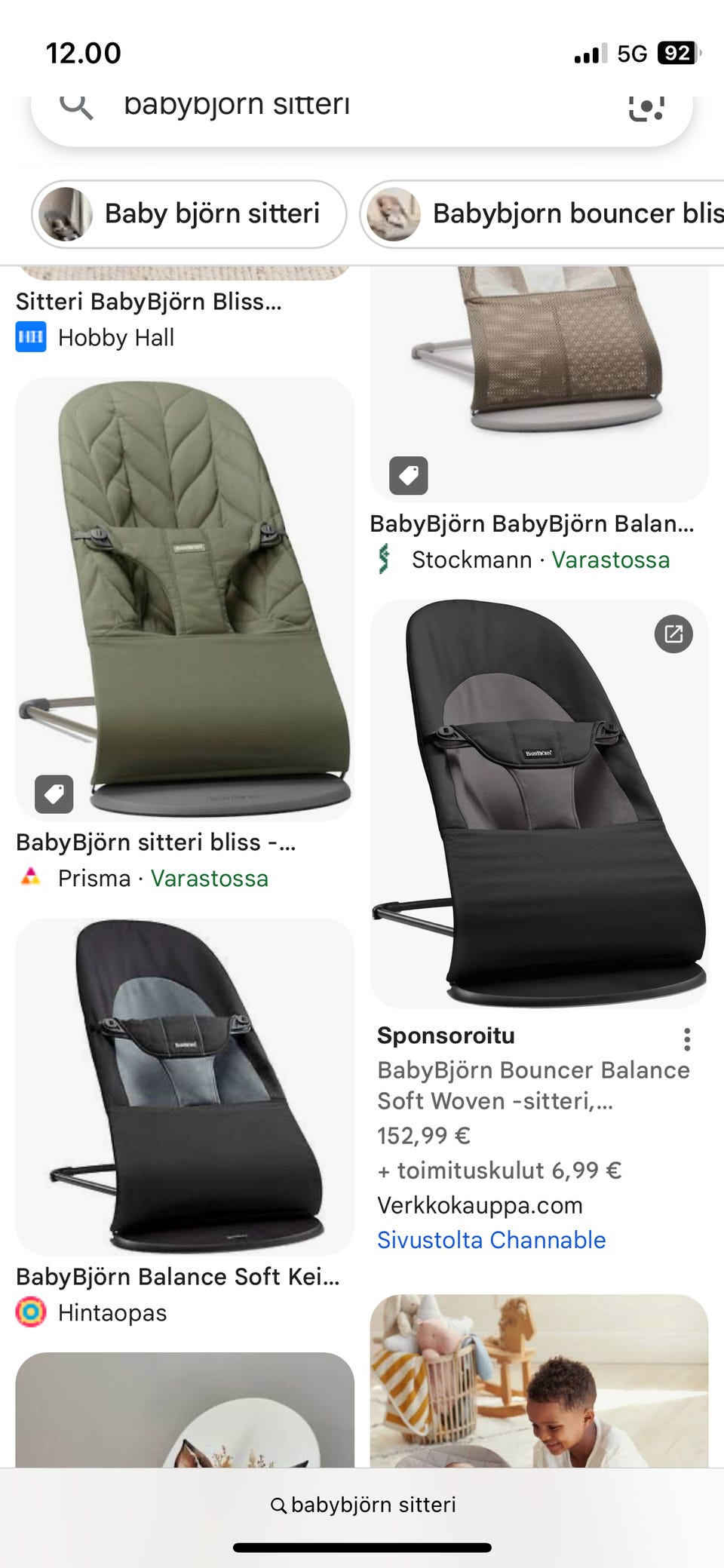Open the external link icon on the black bouncer
Viewport: 724px width, 1568px height.
point(673,634)
